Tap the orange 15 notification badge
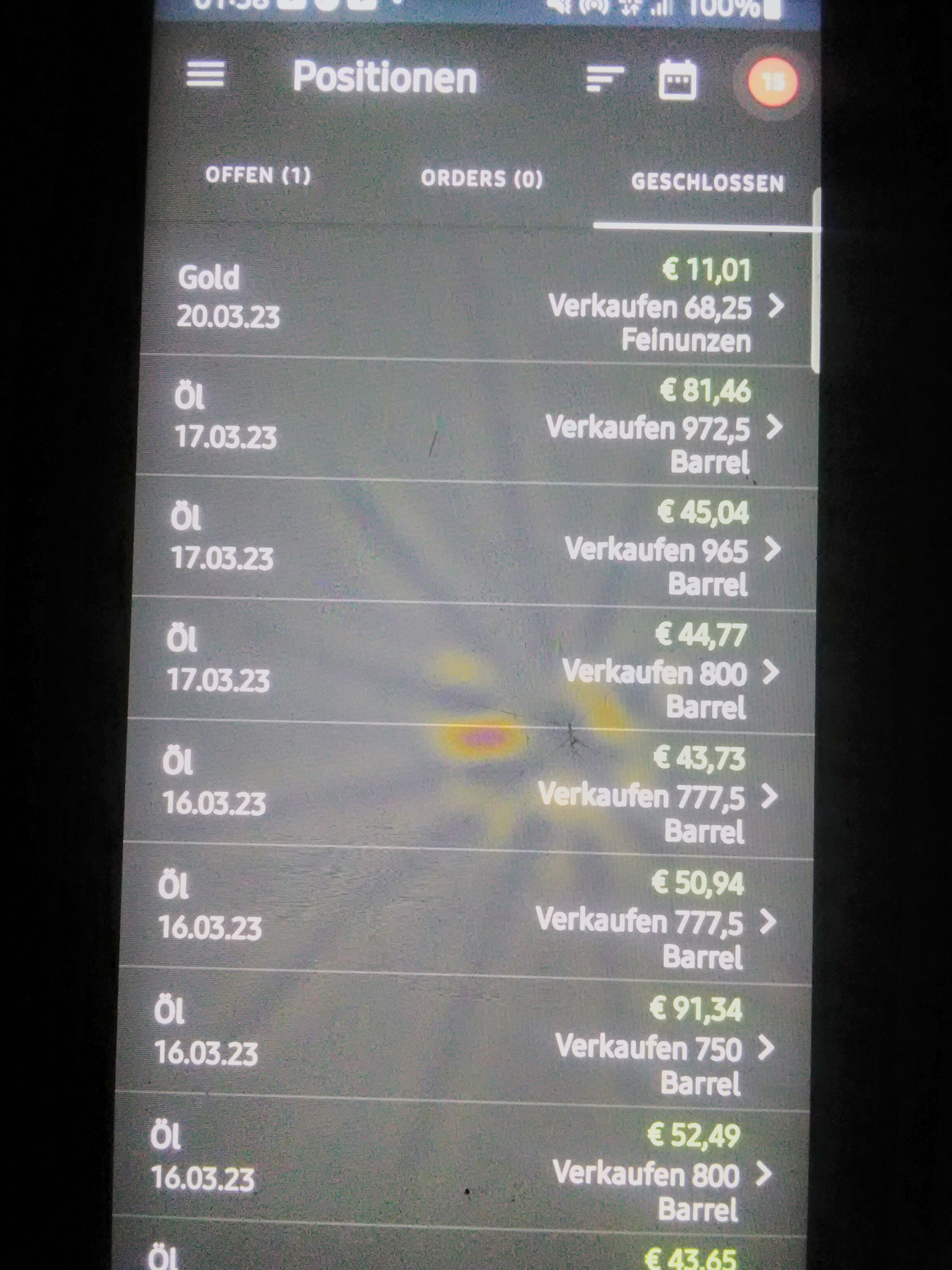The height and width of the screenshot is (1270, 952). 772,82
